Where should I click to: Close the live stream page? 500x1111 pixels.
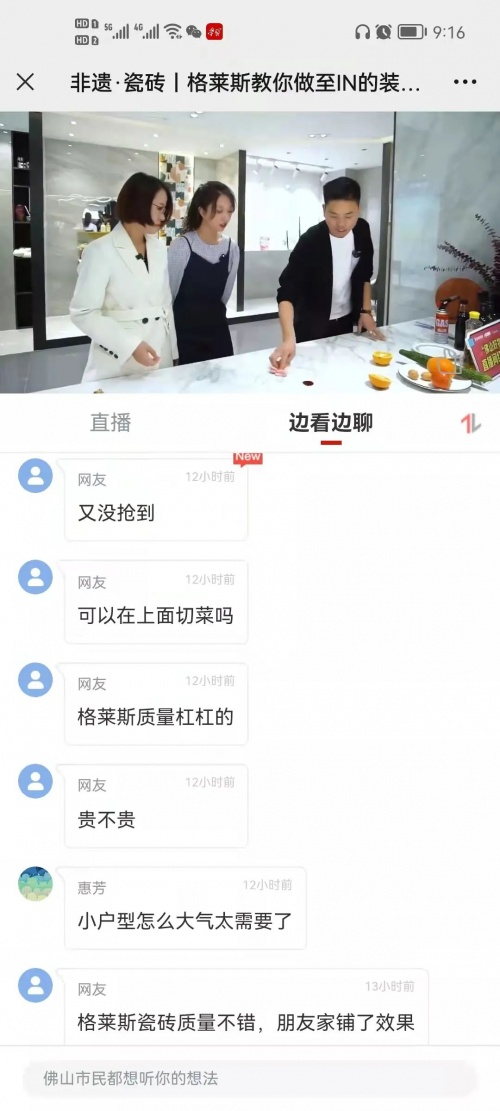pyautogui.click(x=25, y=82)
